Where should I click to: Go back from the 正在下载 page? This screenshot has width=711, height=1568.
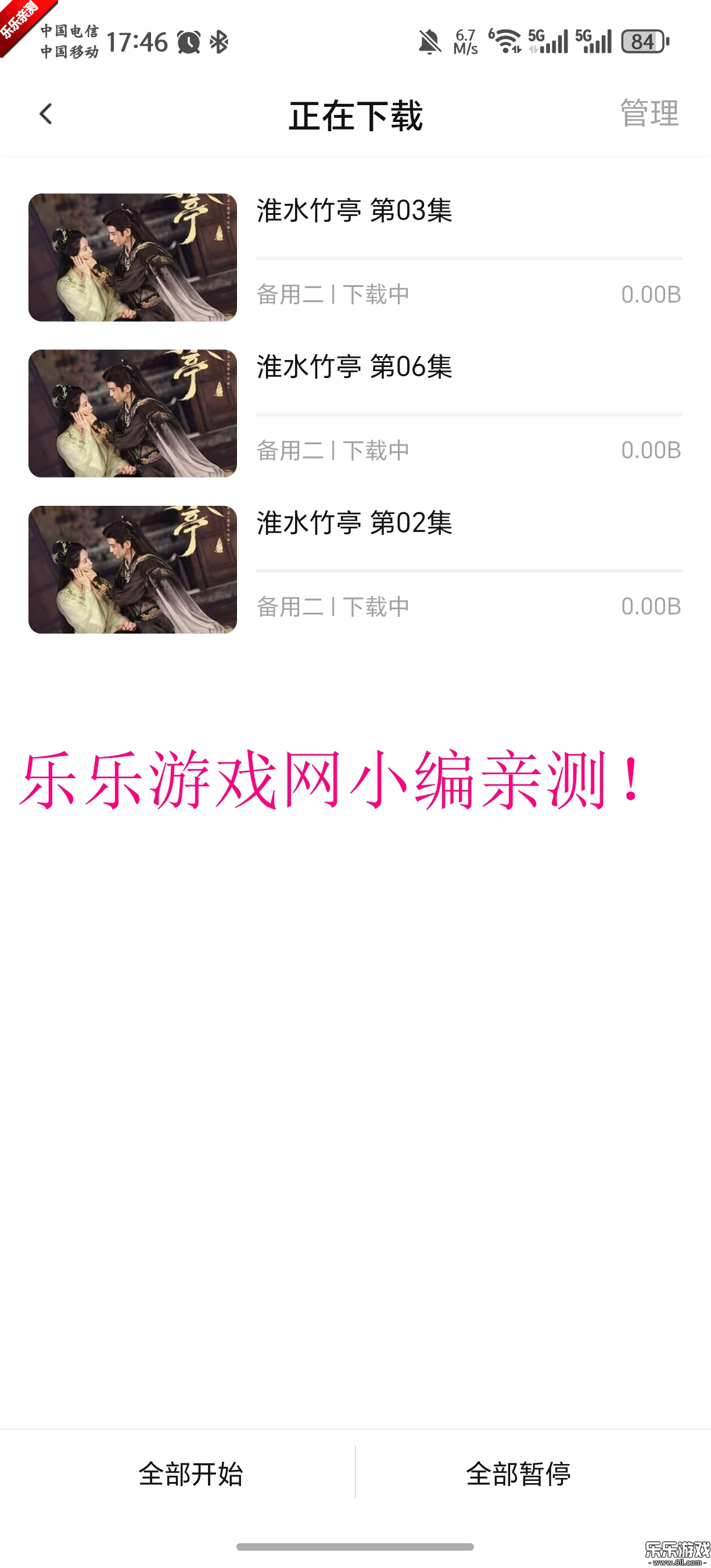click(46, 114)
